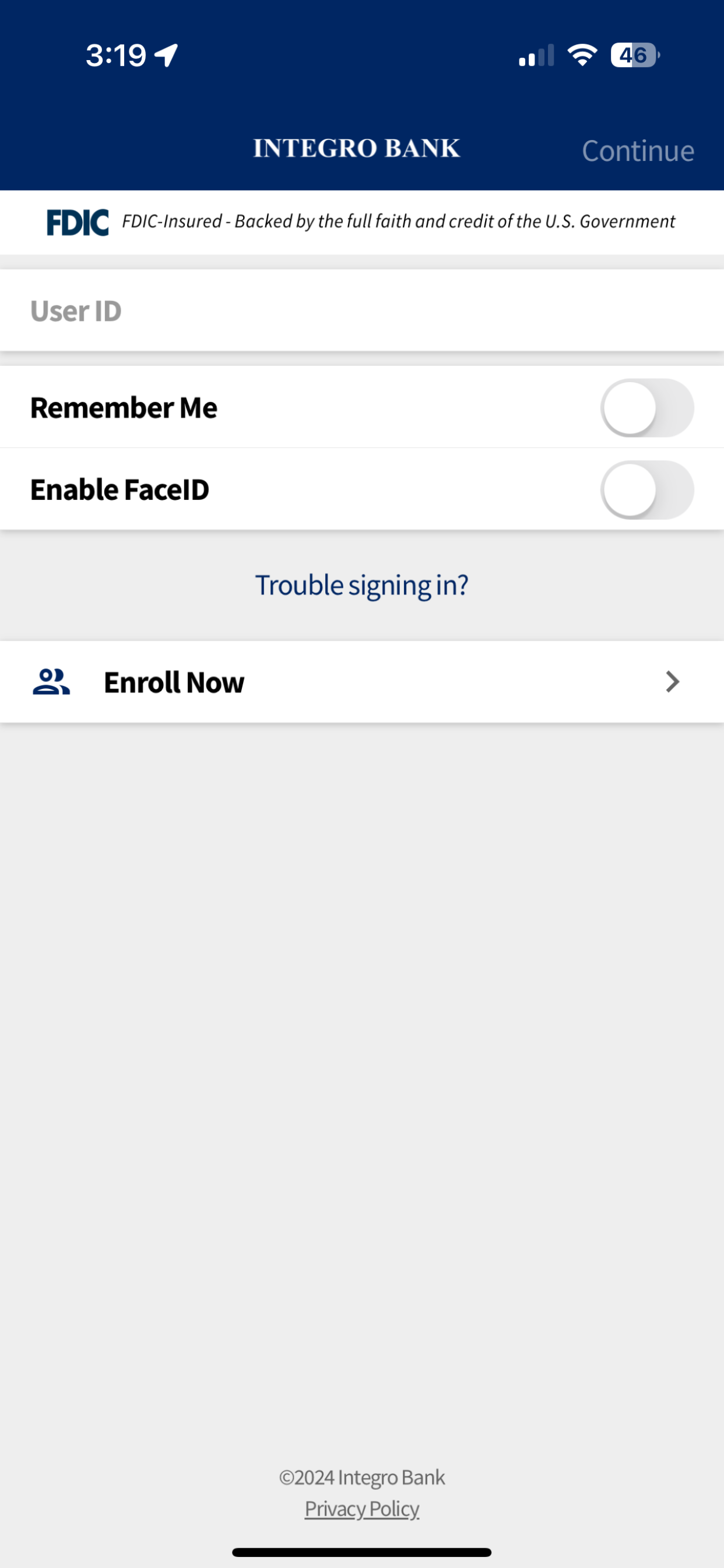Click the Trouble signing in link
The width and height of the screenshot is (724, 1568).
tap(362, 584)
